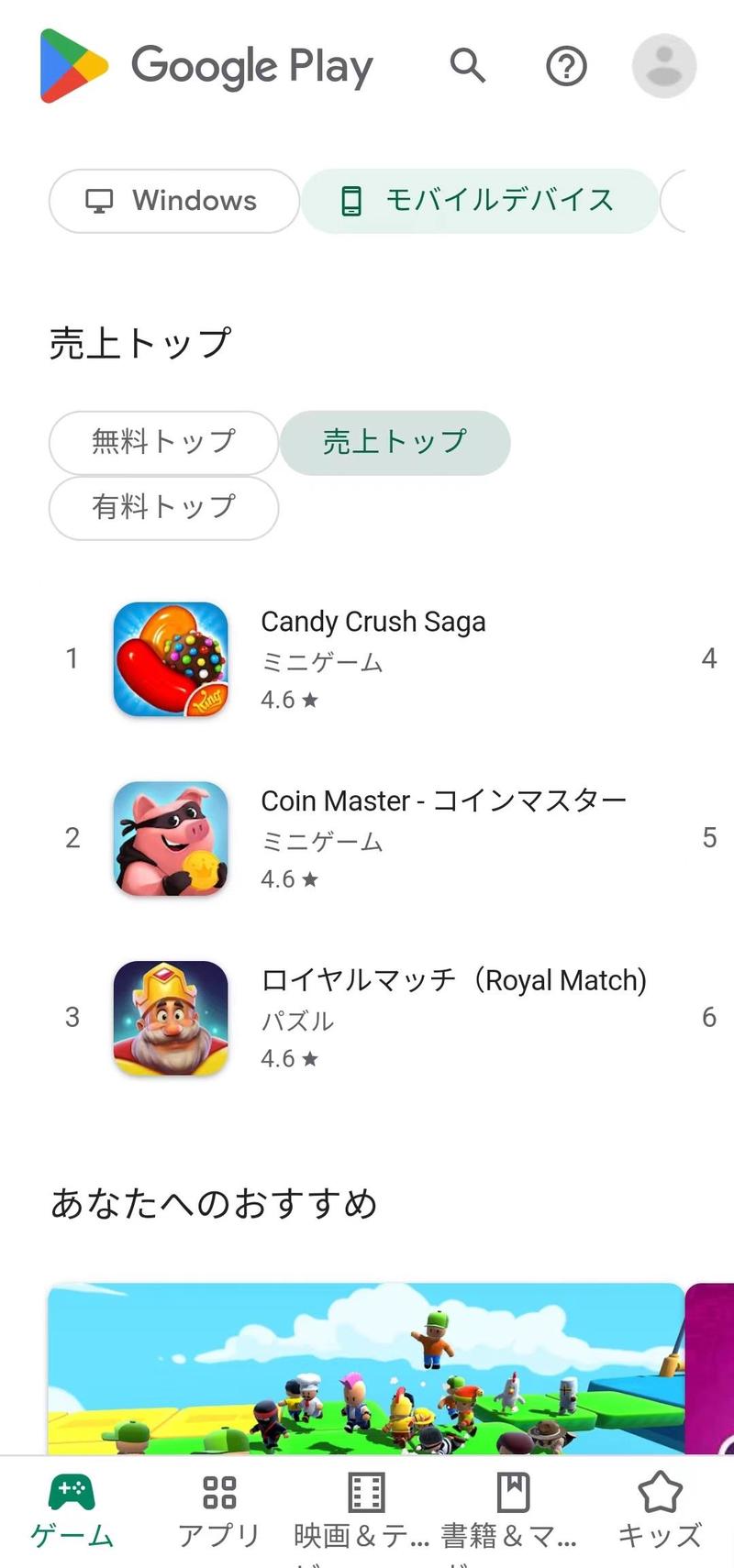Enable the 無料トップ chart filter
This screenshot has height=1568, width=734.
coord(162,442)
